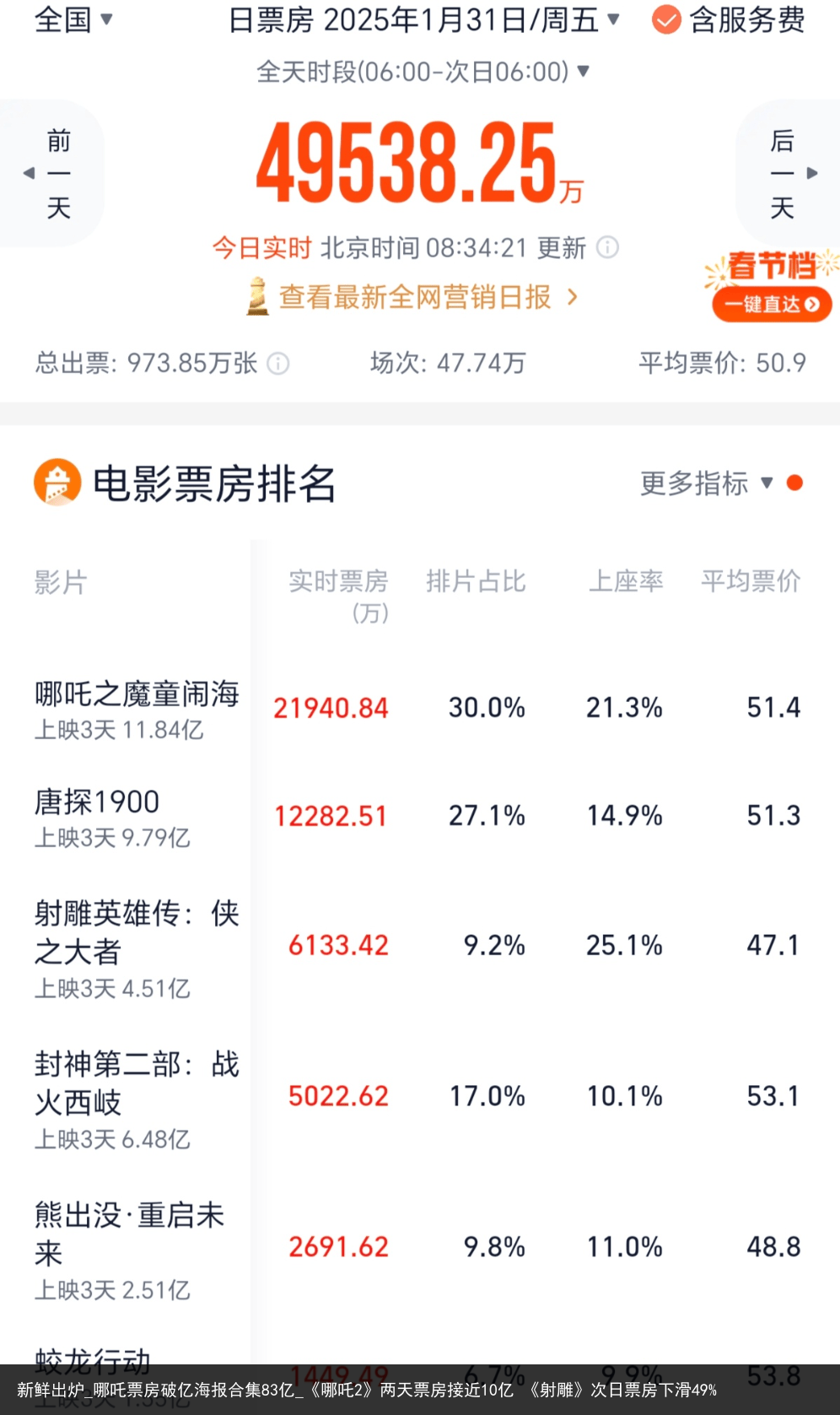Open the 全国 region dropdown
The image size is (840, 1415).
[73, 19]
